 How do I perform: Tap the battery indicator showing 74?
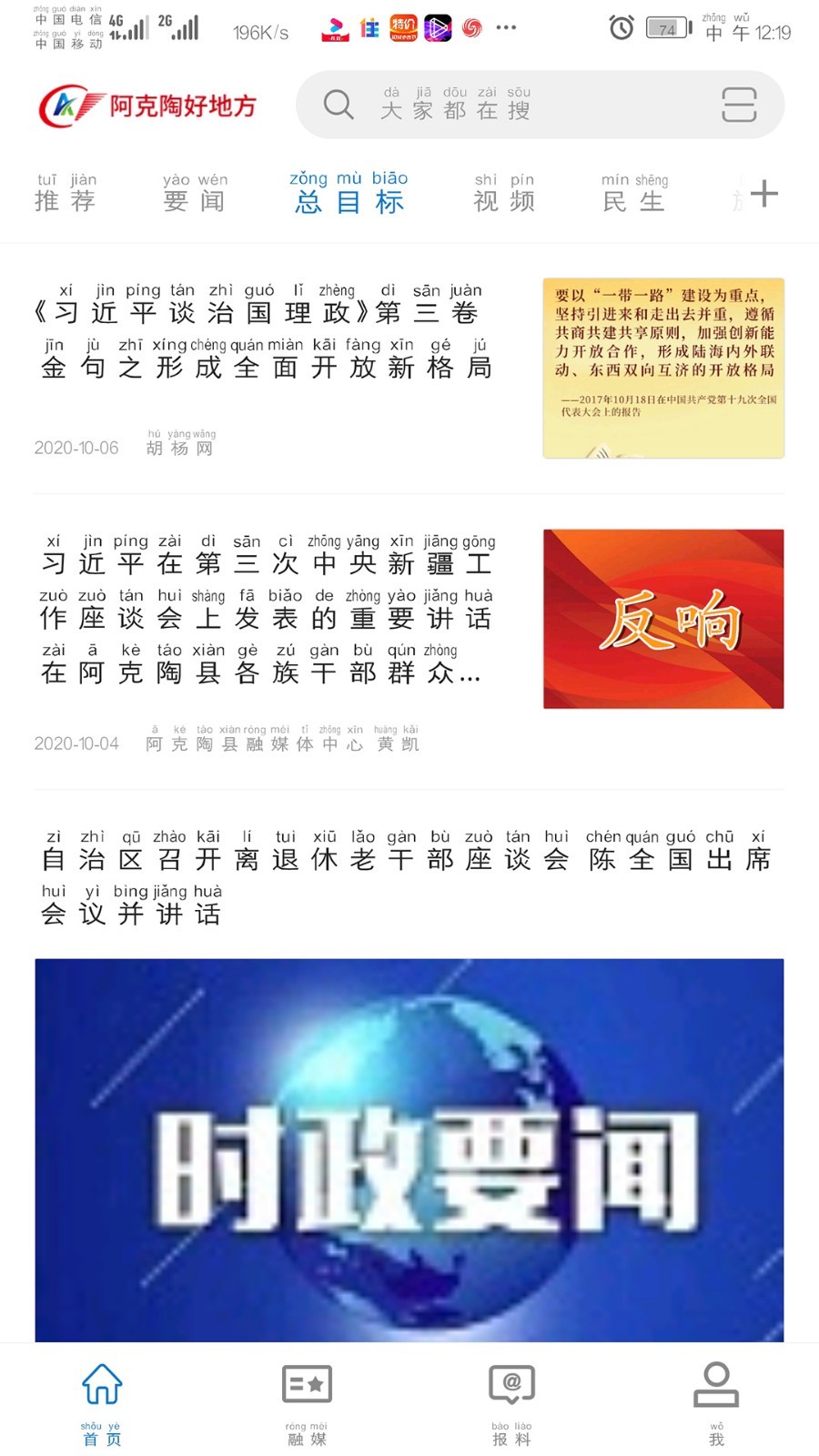664,27
